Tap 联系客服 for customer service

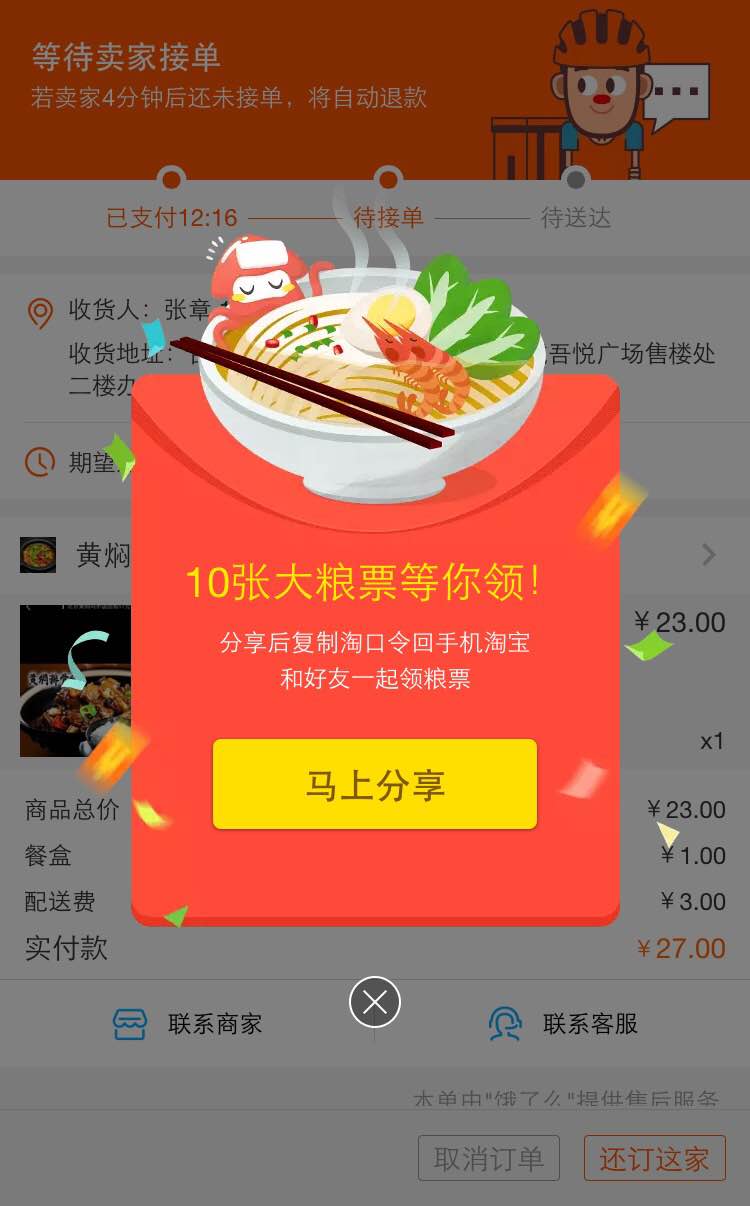click(x=563, y=1024)
